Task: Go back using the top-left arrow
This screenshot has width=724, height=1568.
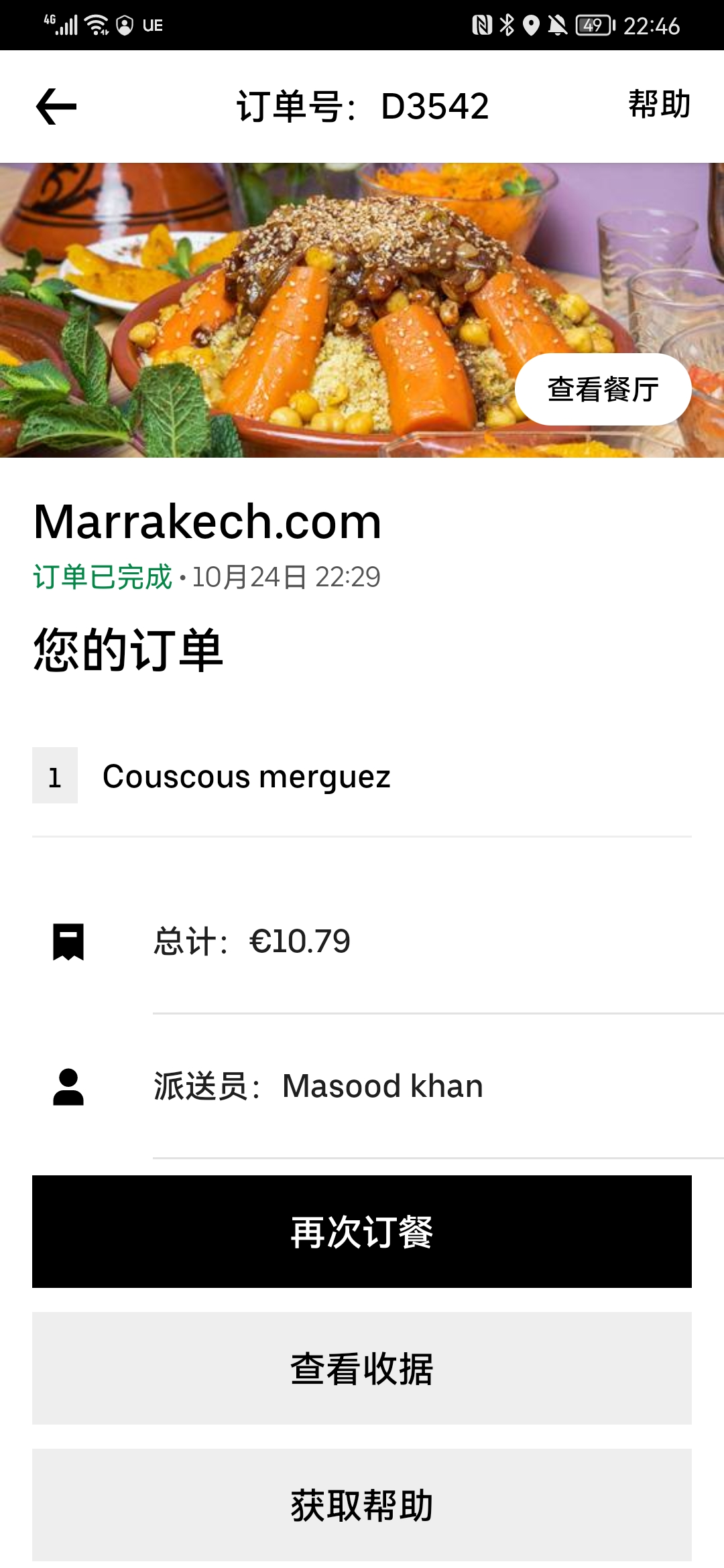Action: [x=56, y=107]
